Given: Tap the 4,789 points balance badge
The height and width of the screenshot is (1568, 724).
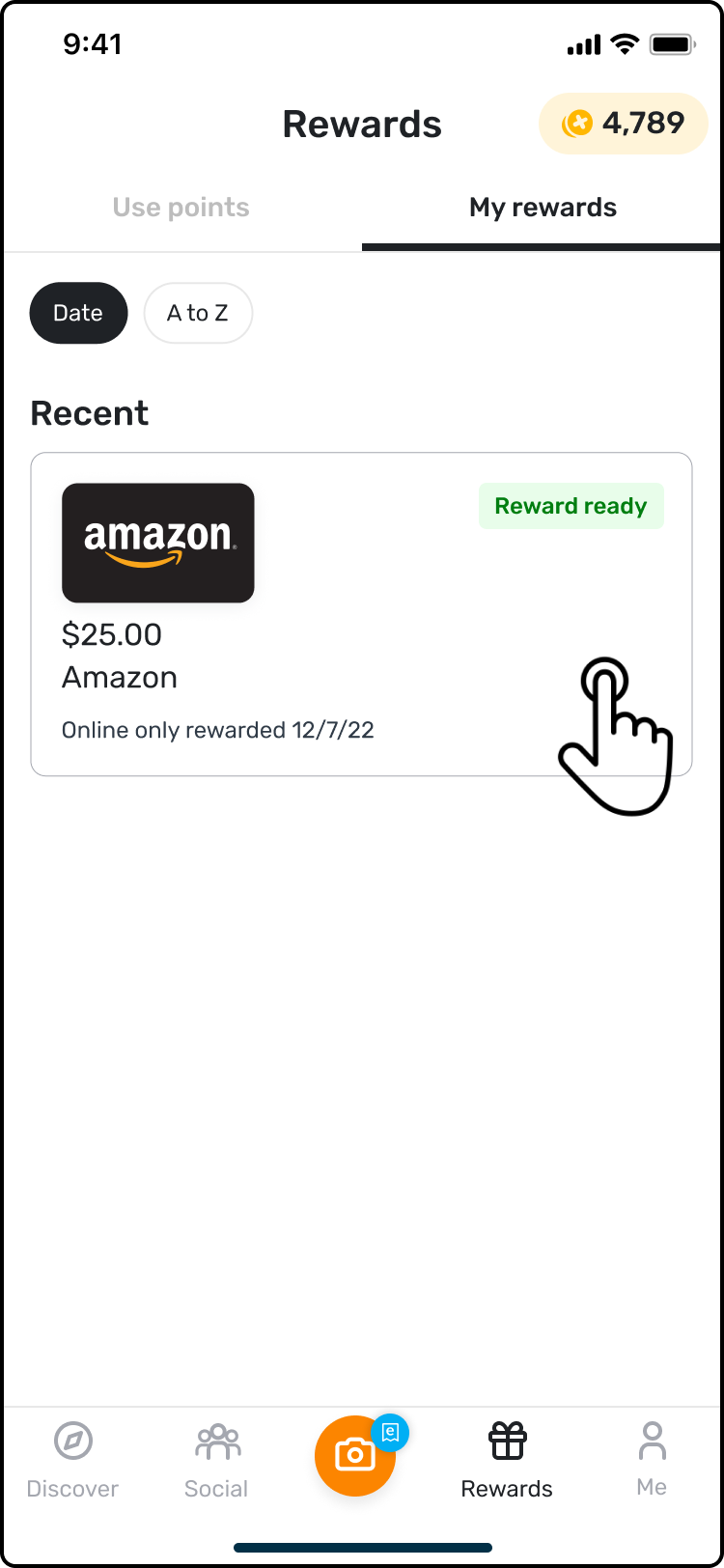Looking at the screenshot, I should click(x=624, y=124).
